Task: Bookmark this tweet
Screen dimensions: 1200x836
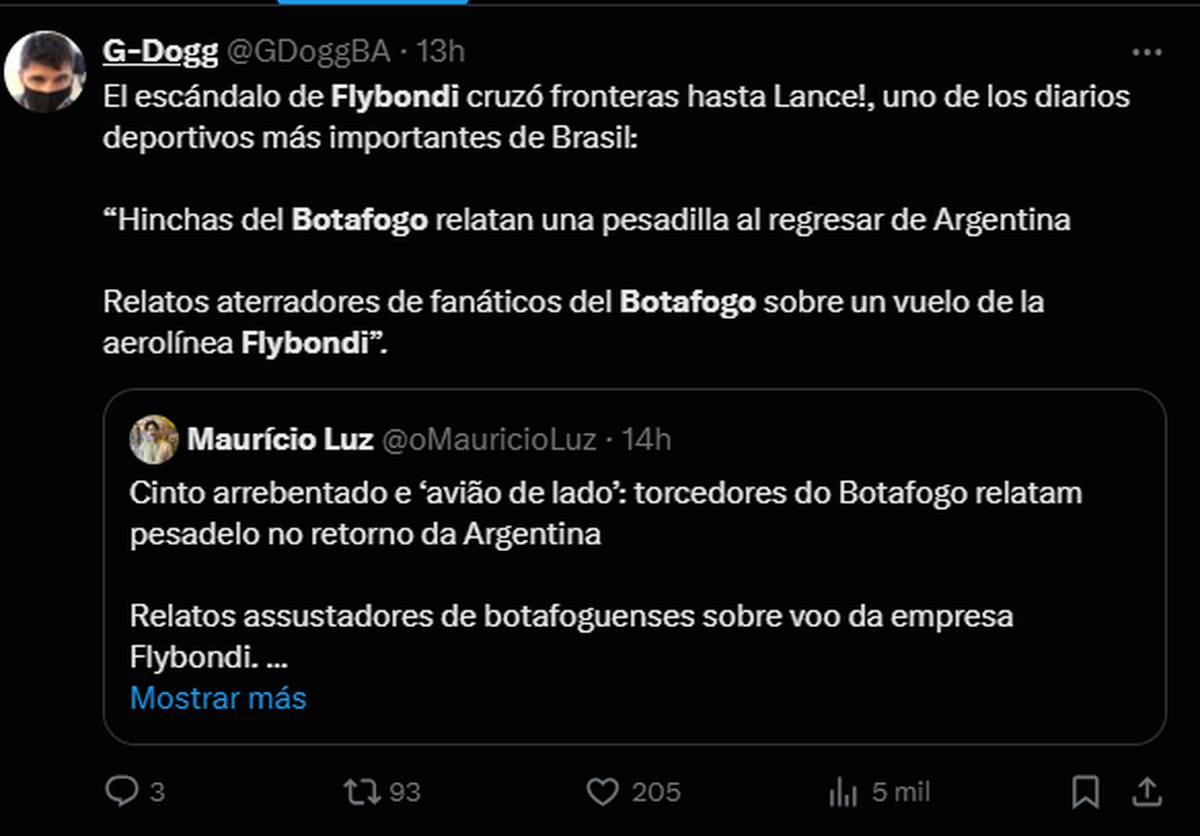Action: click(x=1085, y=792)
